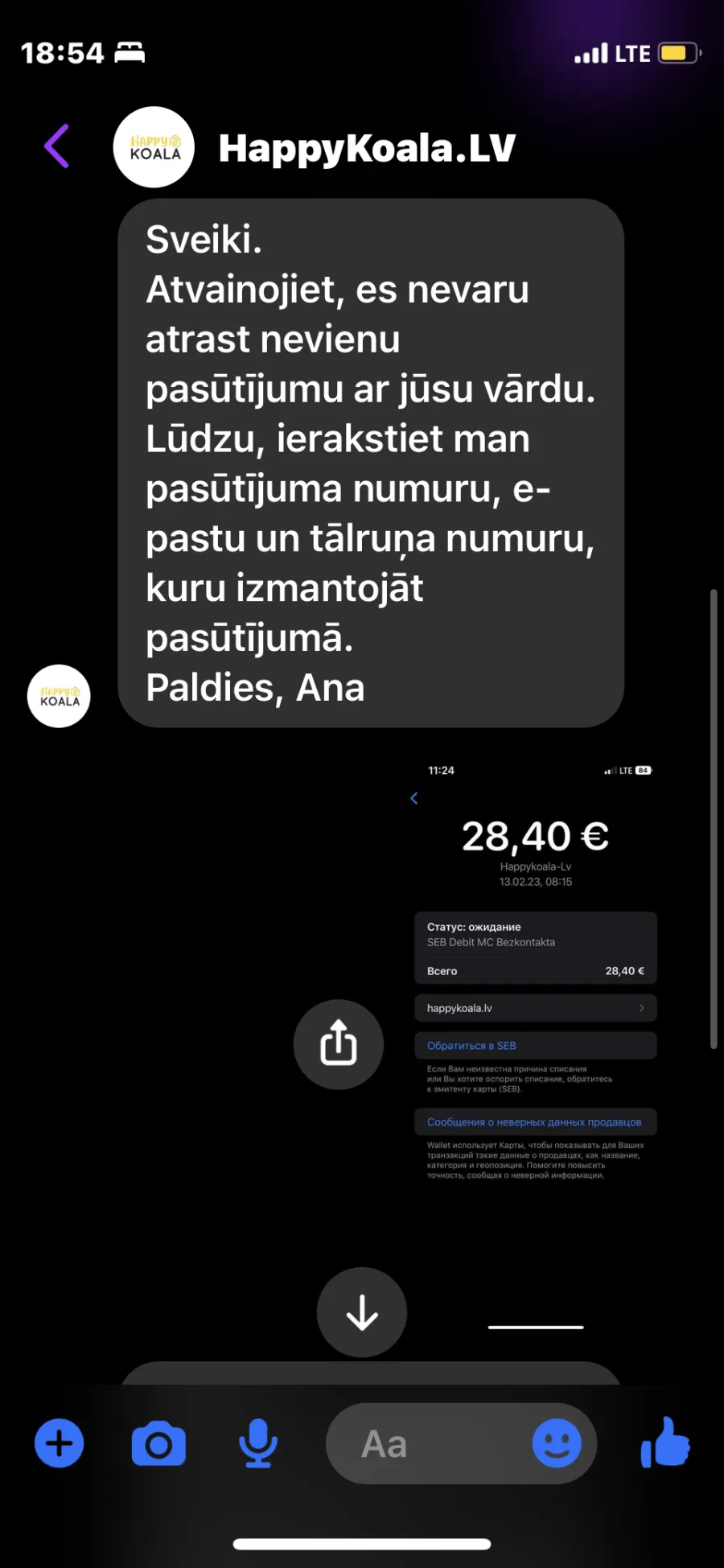Open the camera to take a photo
The width and height of the screenshot is (724, 1568).
[158, 1444]
